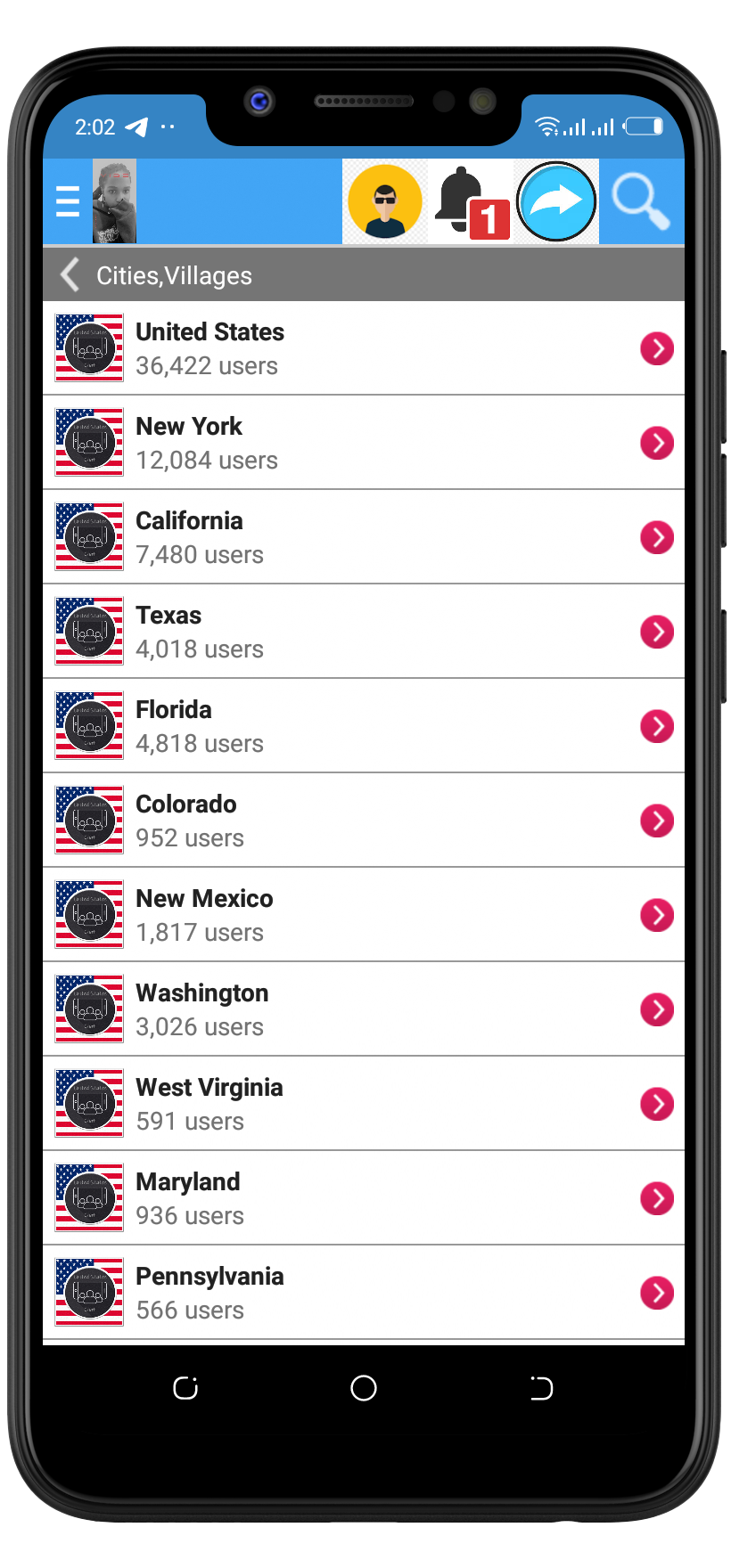This screenshot has width=731, height=1568.
Task: Select the New York row
Action: tap(364, 443)
